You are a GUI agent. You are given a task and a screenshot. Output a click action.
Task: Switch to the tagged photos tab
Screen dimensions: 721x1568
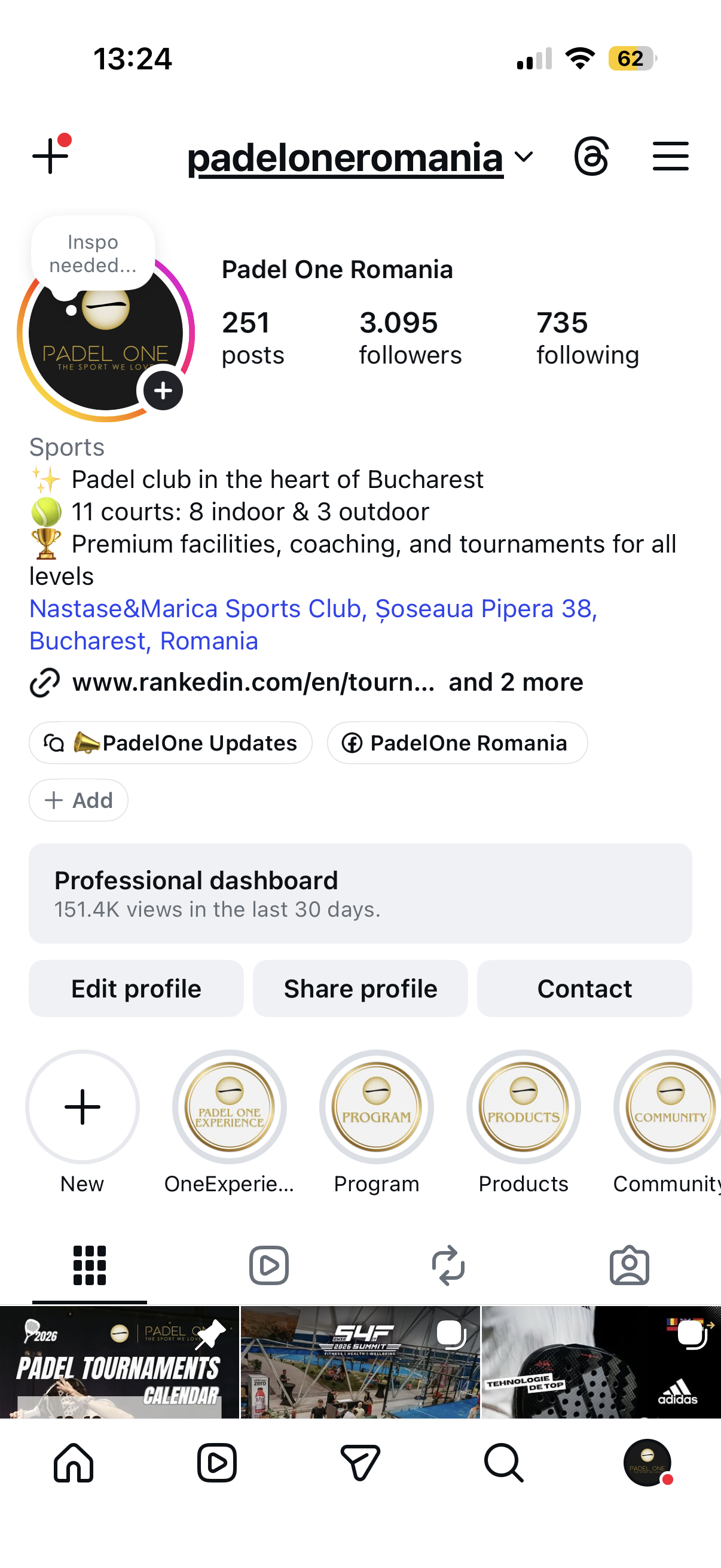click(629, 1265)
